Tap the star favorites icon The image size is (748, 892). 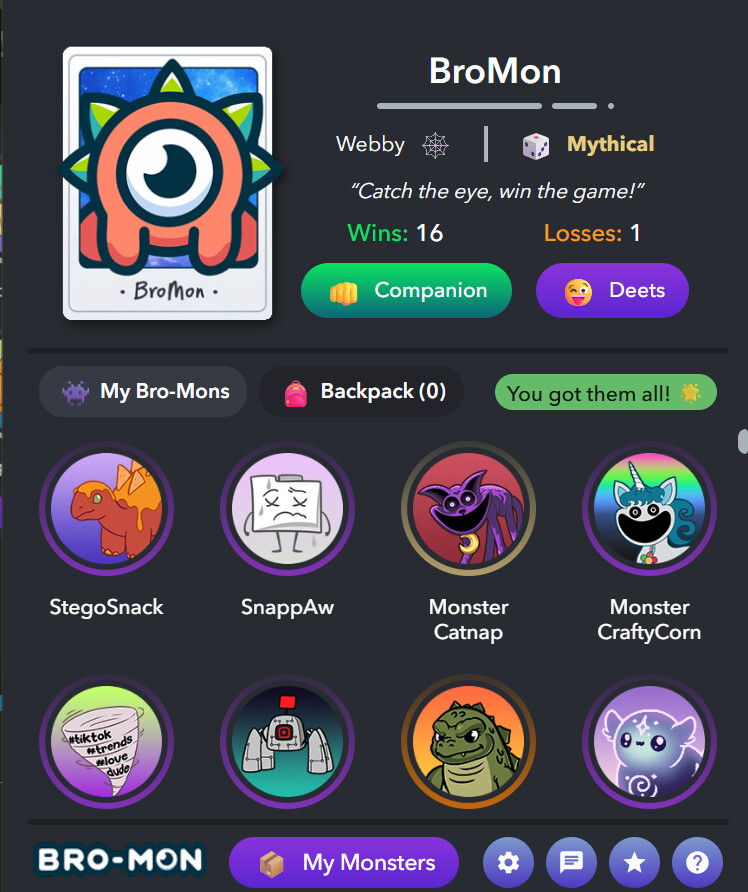point(634,862)
